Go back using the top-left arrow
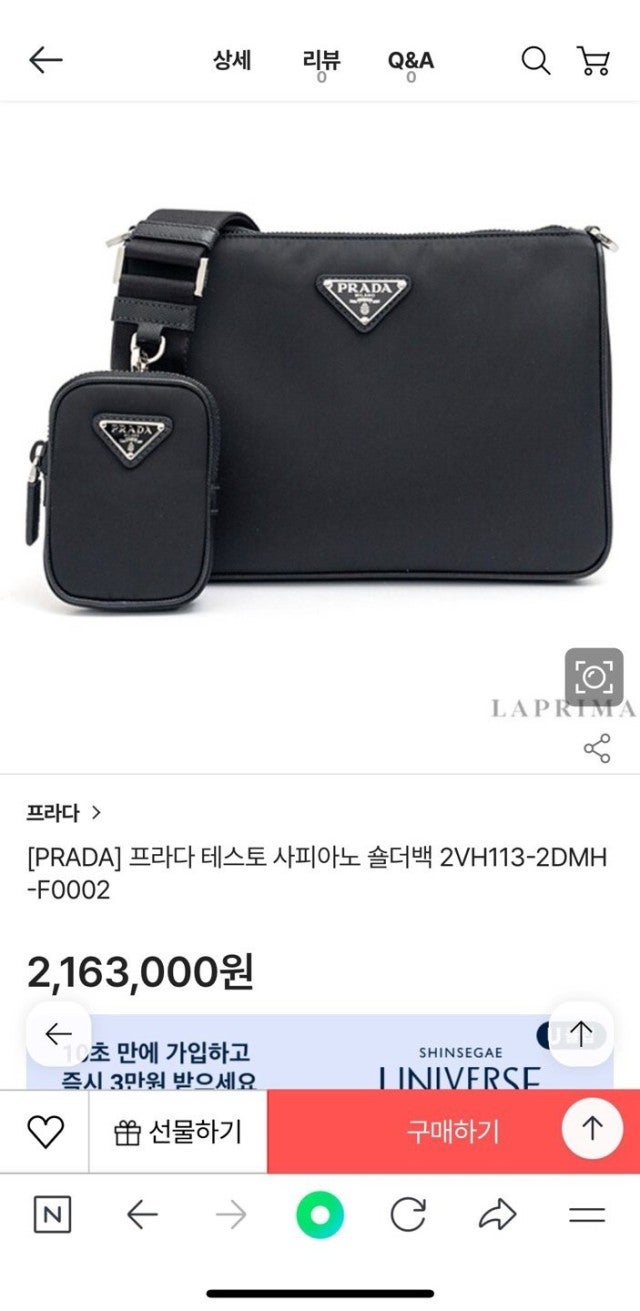This screenshot has height=1311, width=640. 45,60
